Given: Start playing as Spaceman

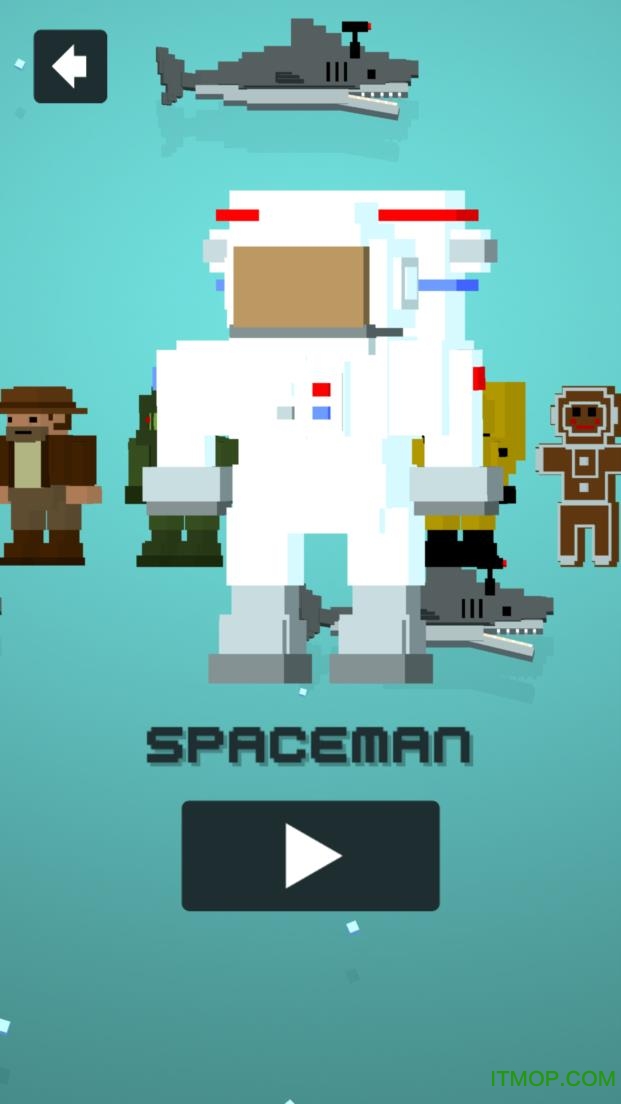Looking at the screenshot, I should (310, 855).
